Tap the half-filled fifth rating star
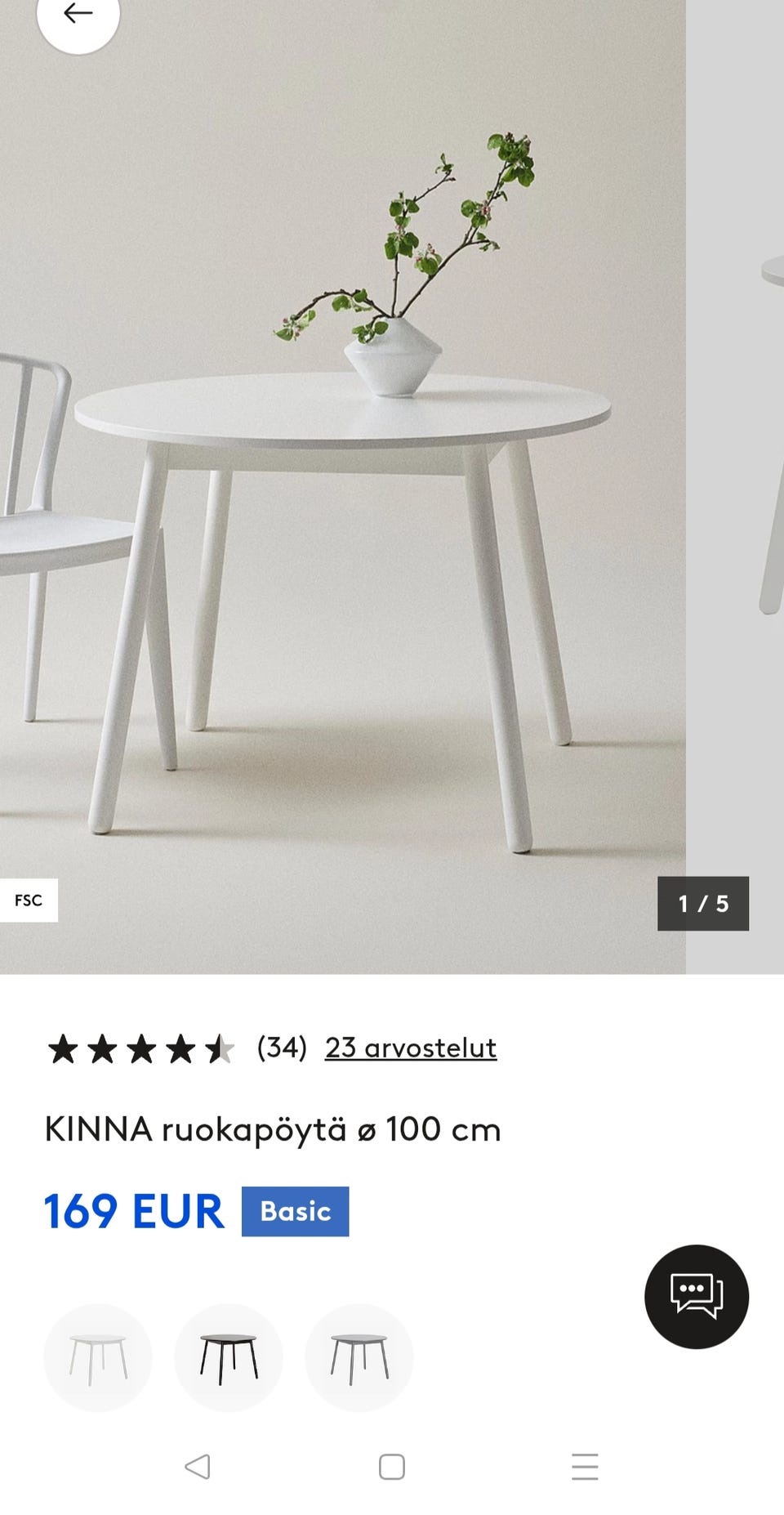The width and height of the screenshot is (784, 1515). (x=222, y=1047)
